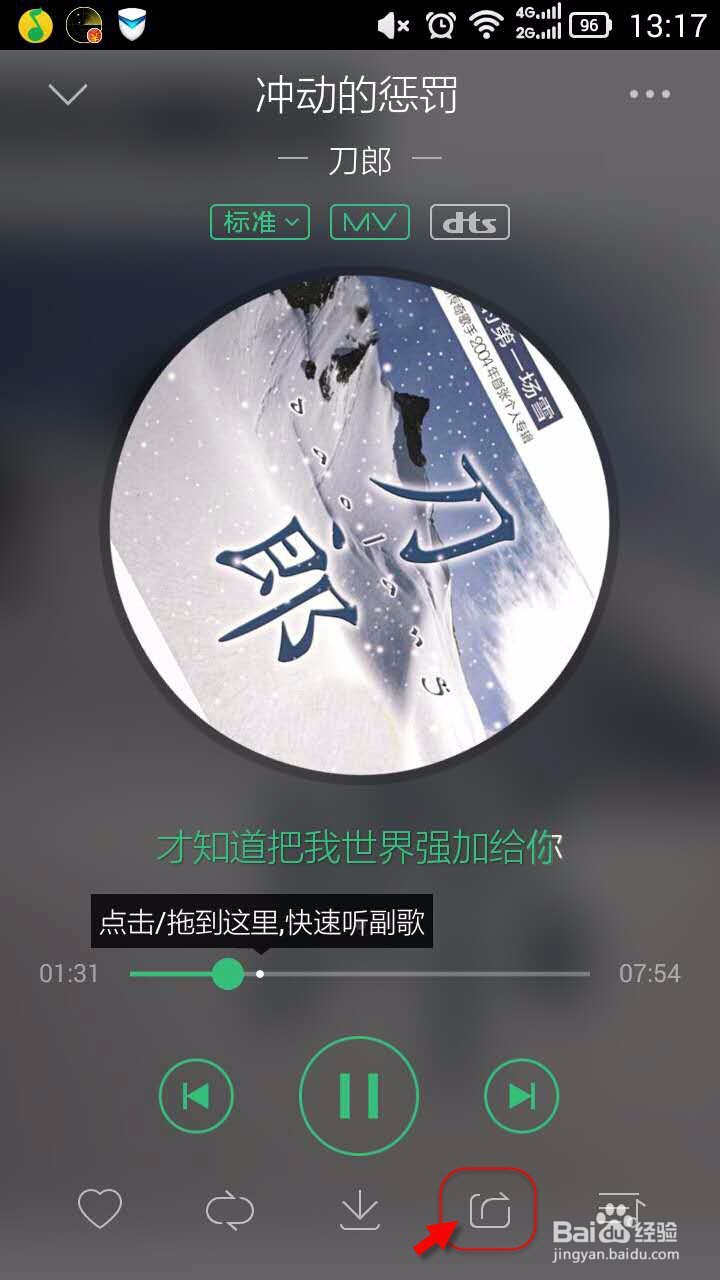Change the repeat playback mode
Viewport: 720px width, 1280px height.
coord(229,1210)
